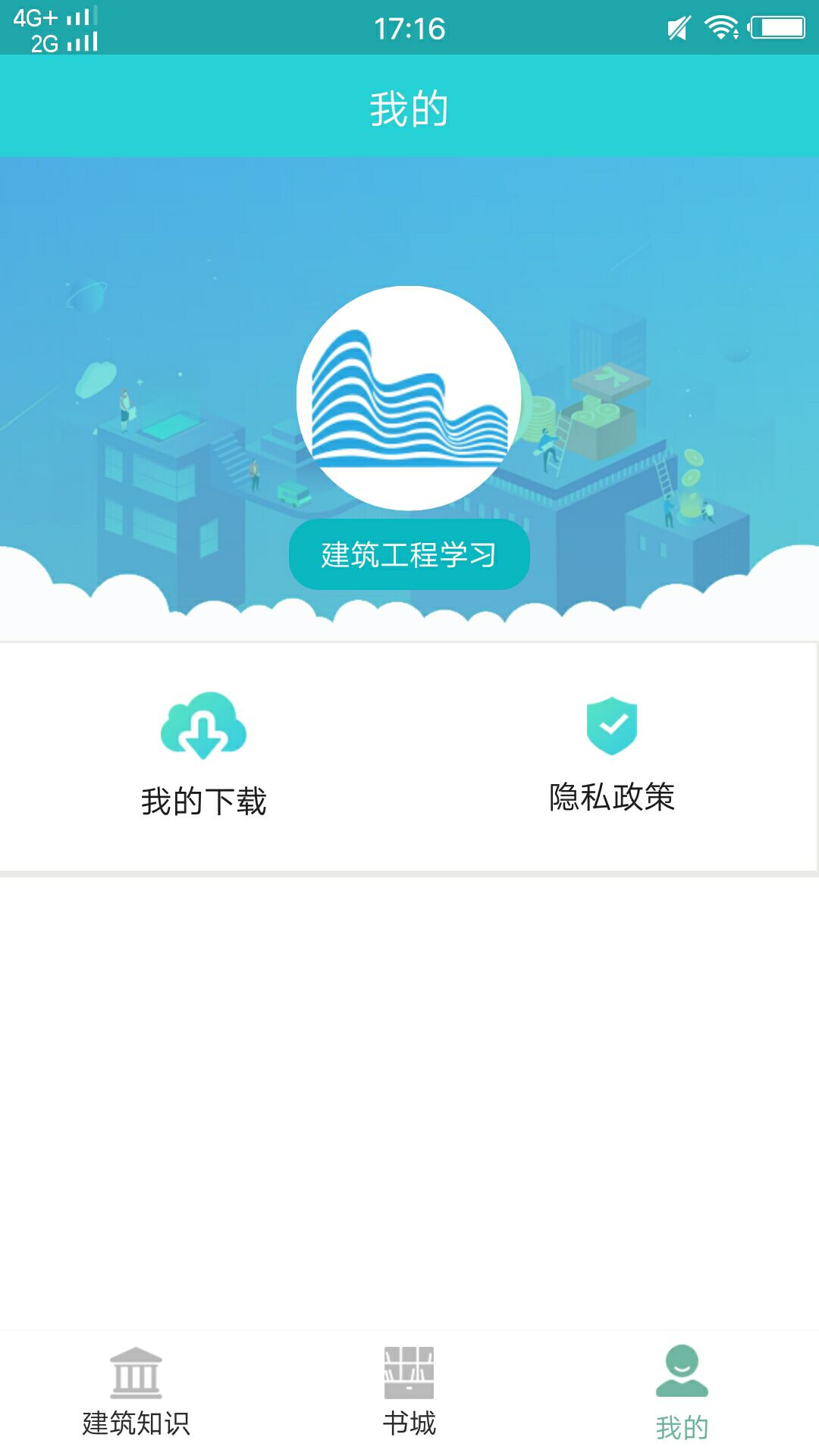Select the 我的 tab
The image size is (819, 1456).
point(682,1392)
